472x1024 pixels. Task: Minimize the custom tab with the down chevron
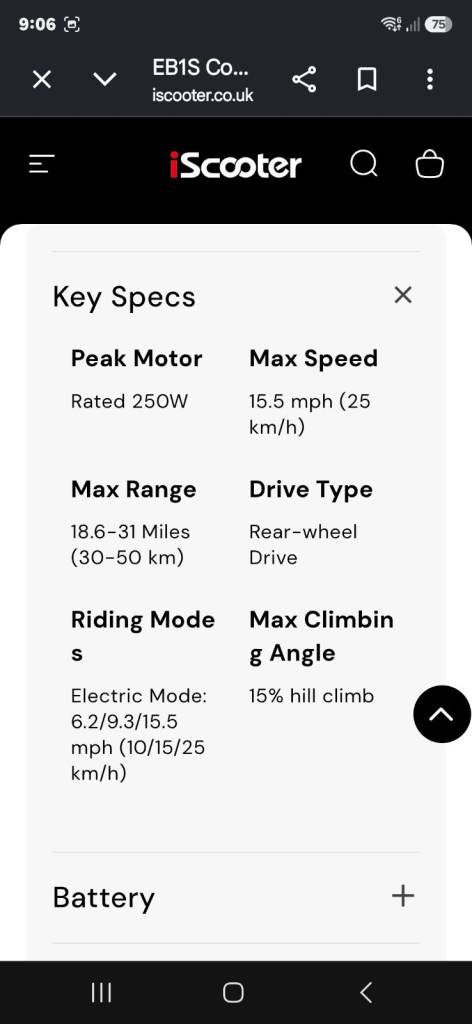point(105,80)
